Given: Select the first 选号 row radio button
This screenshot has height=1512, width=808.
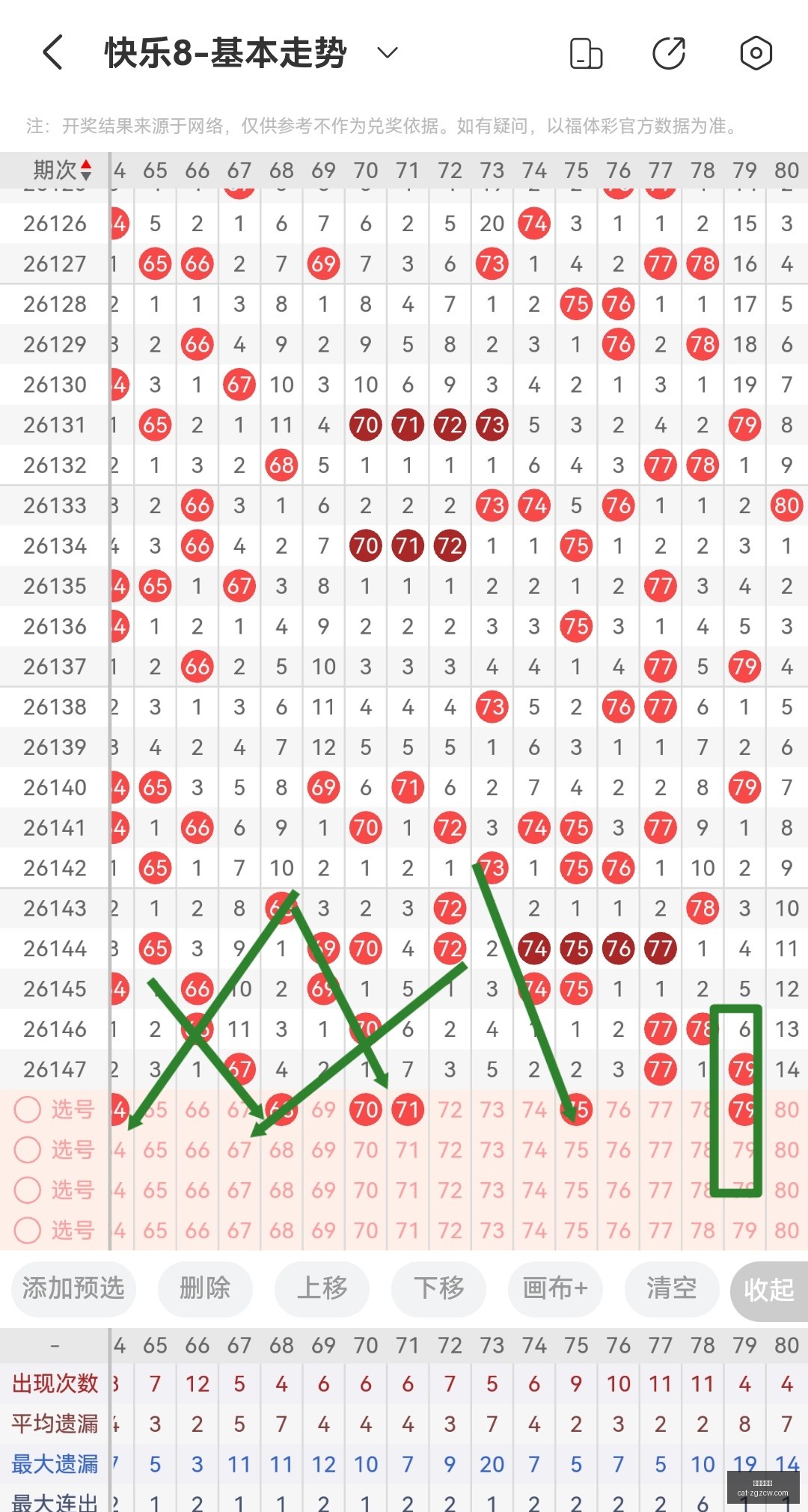Looking at the screenshot, I should 28,1109.
